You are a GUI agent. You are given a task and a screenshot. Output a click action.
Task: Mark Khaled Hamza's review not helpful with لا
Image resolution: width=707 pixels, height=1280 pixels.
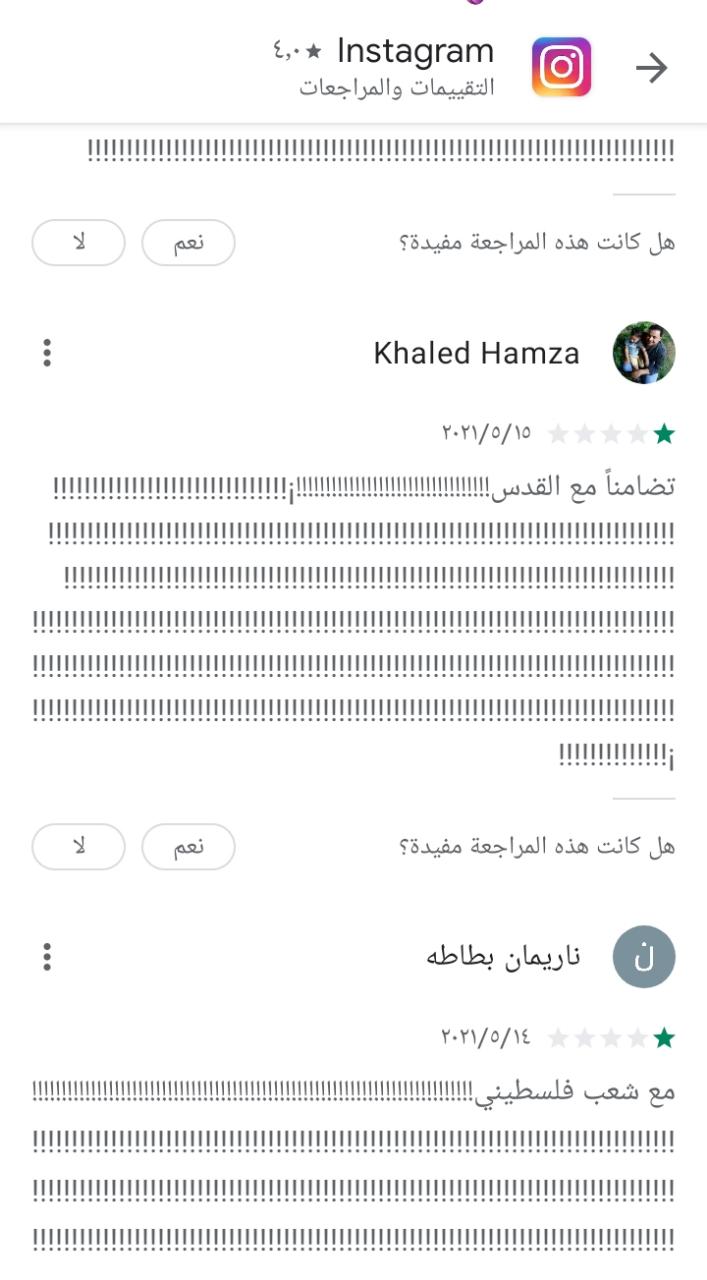click(79, 847)
